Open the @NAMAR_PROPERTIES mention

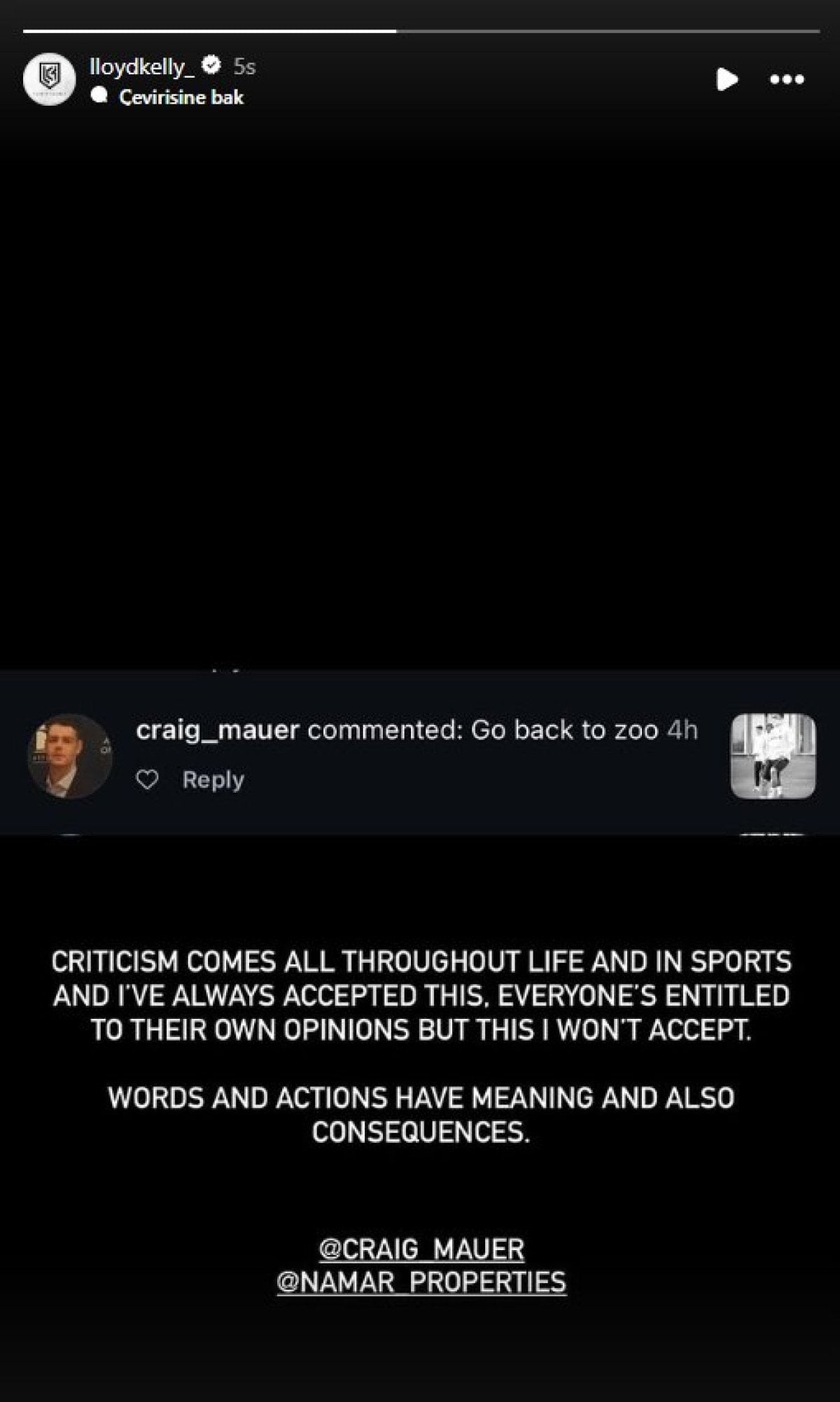(421, 1282)
